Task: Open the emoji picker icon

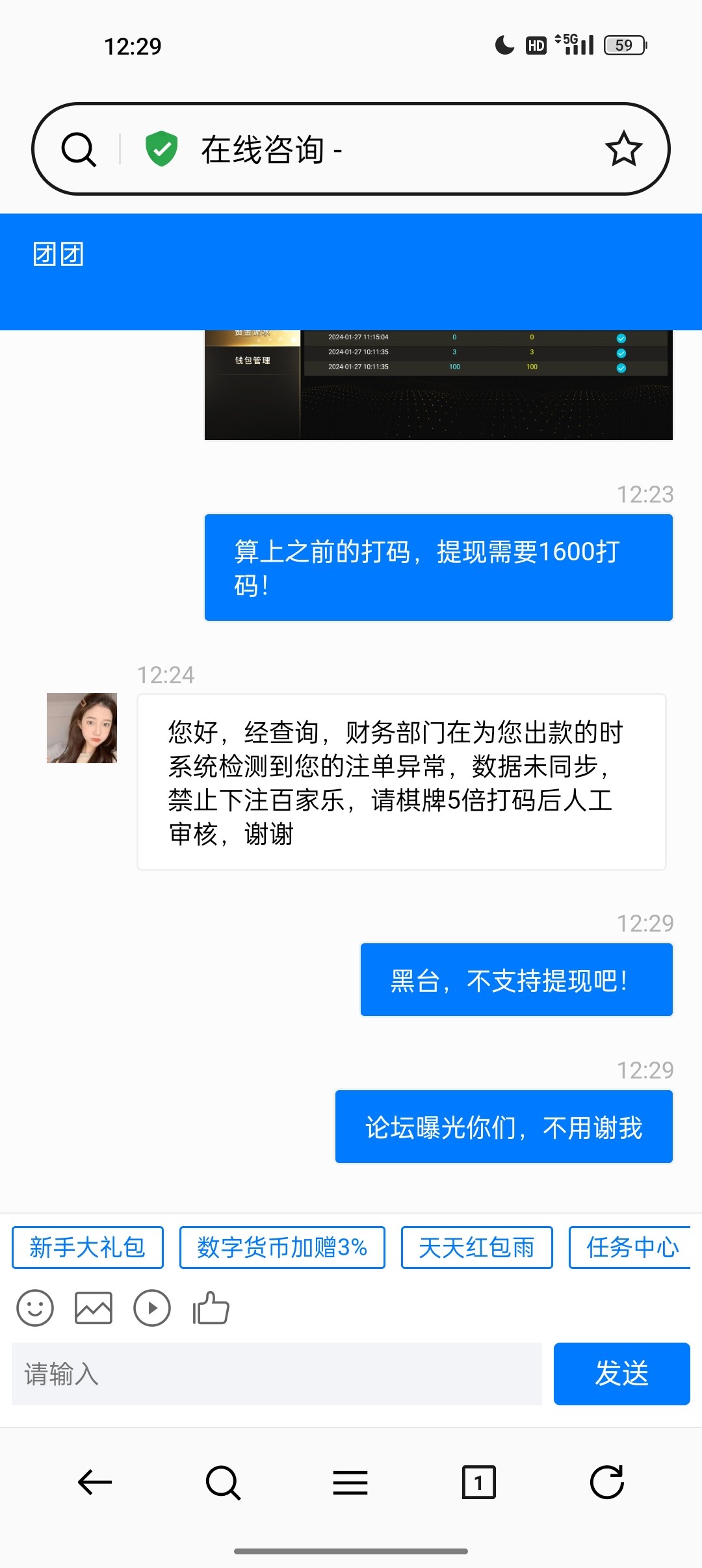Action: 35,1307
